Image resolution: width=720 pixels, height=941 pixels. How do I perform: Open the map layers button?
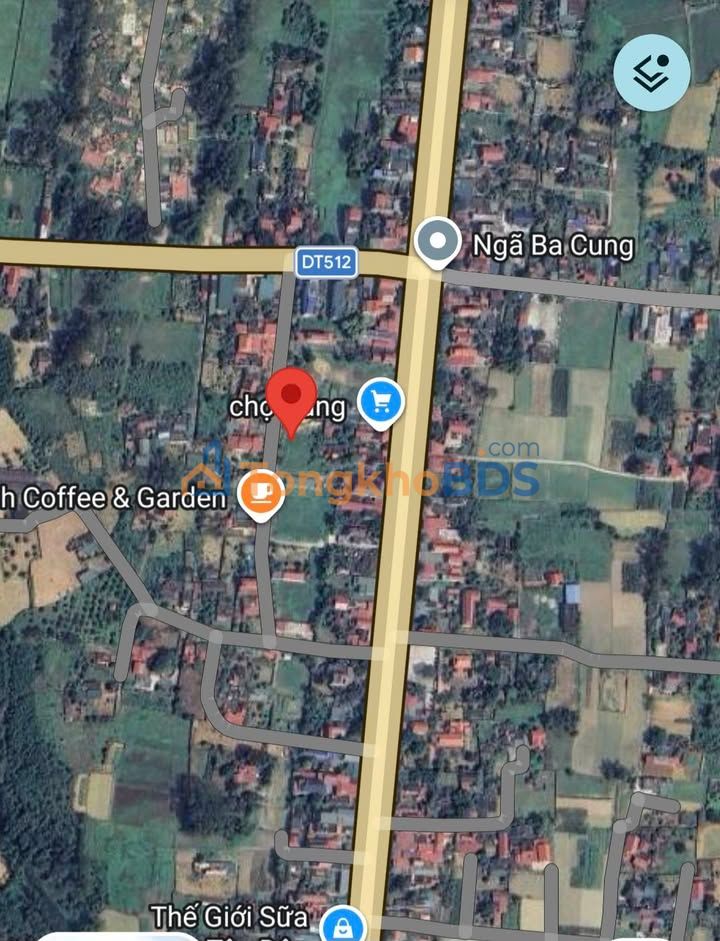(x=652, y=72)
